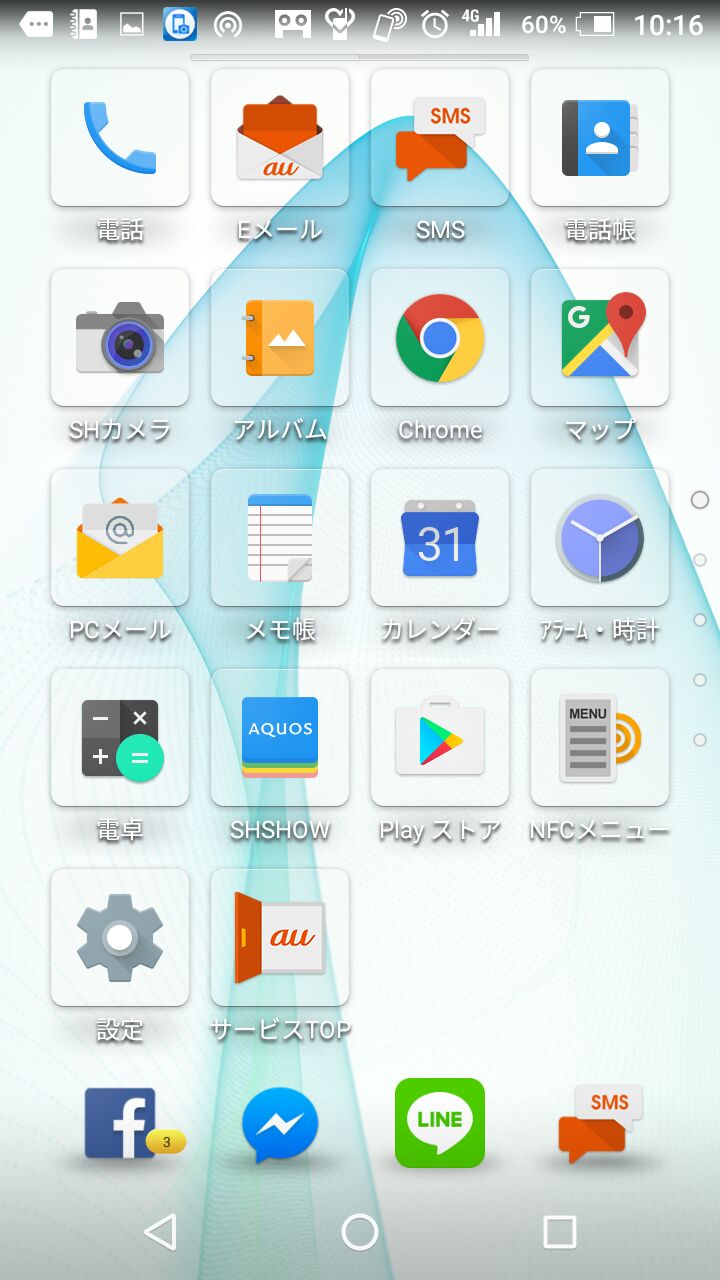This screenshot has height=1280, width=720.
Task: Open the PCメール app
Action: click(120, 538)
